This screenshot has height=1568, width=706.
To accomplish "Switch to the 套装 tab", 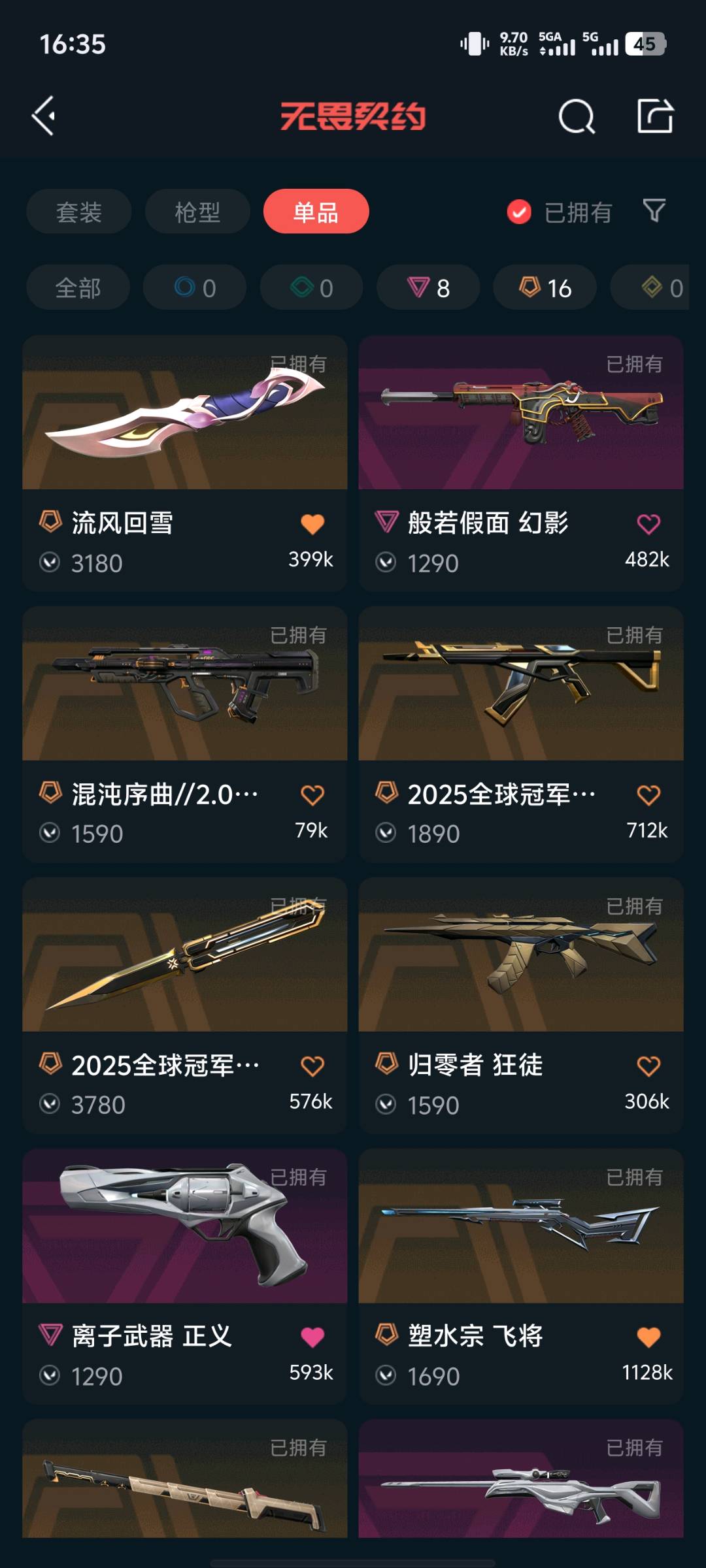I will pos(78,212).
